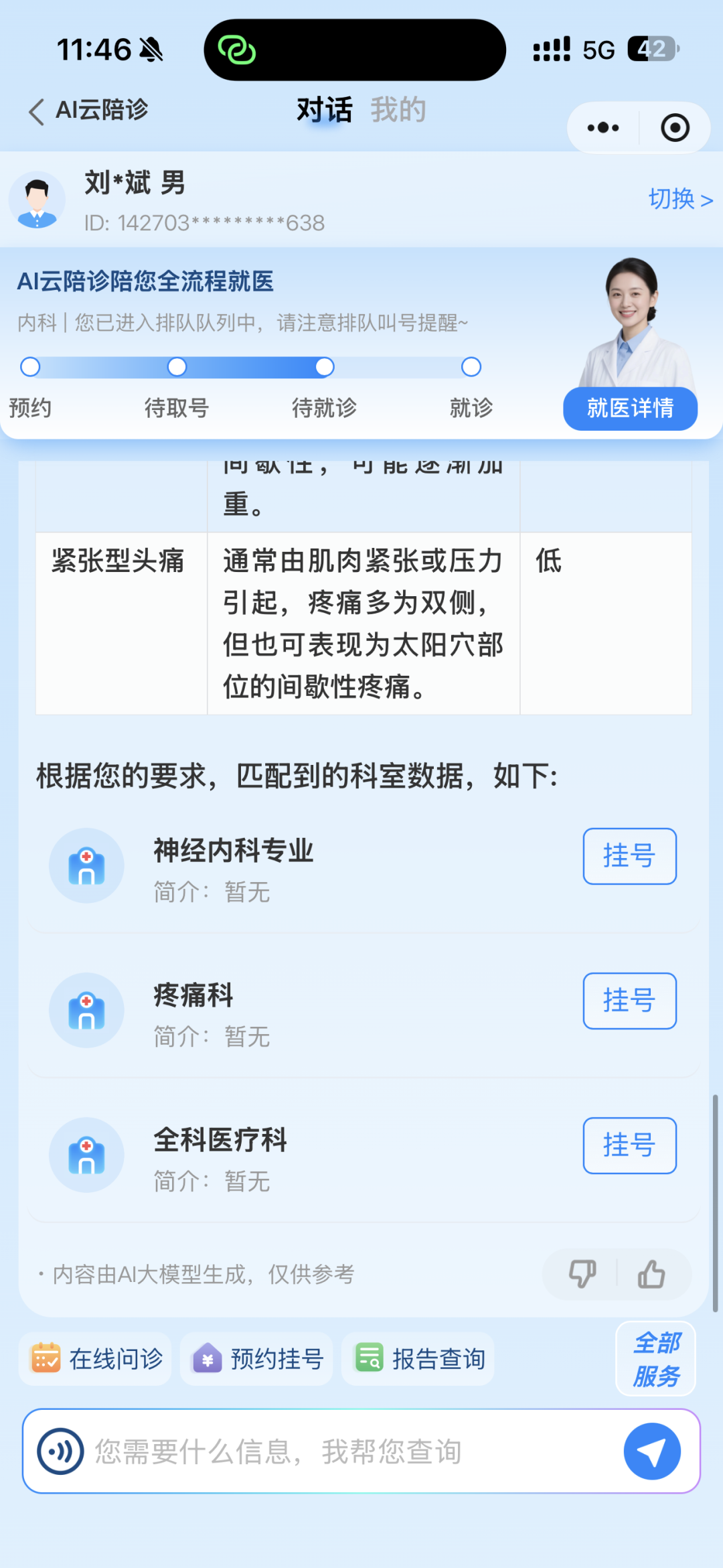Image resolution: width=723 pixels, height=1568 pixels.
Task: Open the mini program overflow menu
Action: point(603,128)
